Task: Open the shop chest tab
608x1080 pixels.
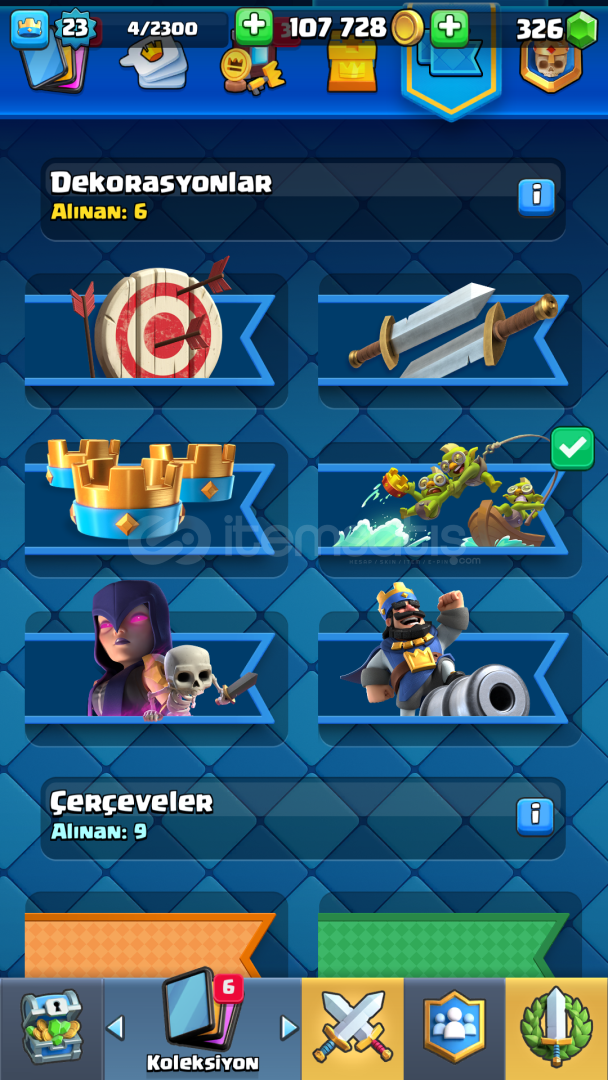Action: [x=52, y=1028]
